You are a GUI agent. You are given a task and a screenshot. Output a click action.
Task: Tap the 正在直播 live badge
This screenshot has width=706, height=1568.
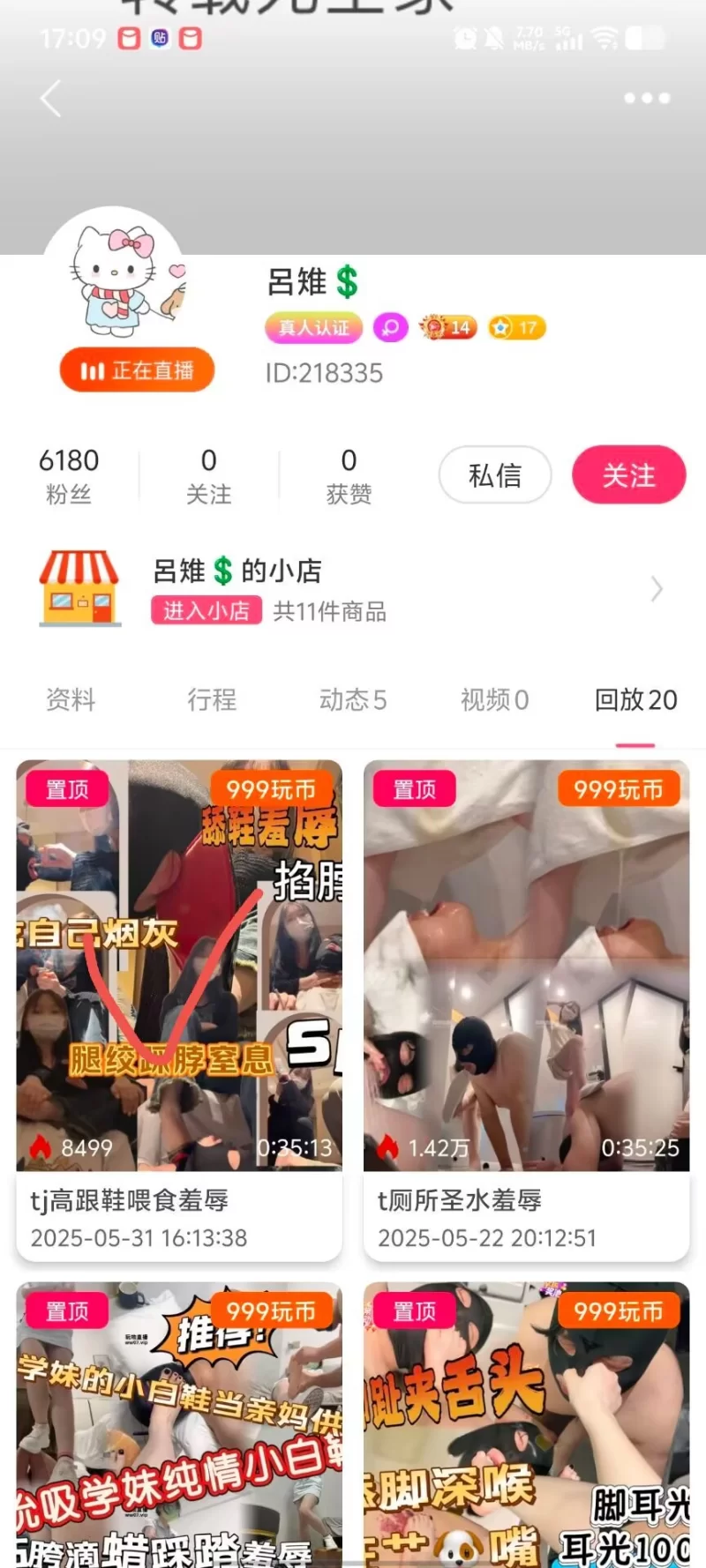pos(138,370)
